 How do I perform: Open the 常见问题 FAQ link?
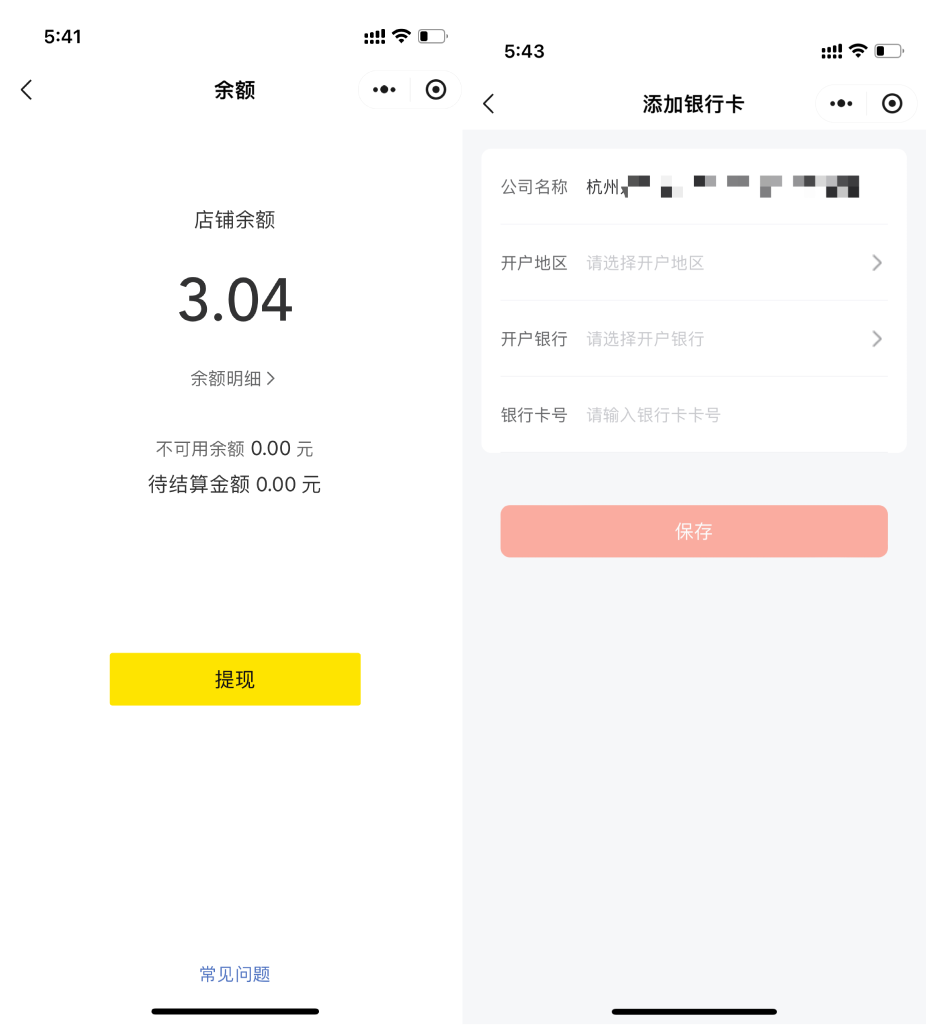234,973
